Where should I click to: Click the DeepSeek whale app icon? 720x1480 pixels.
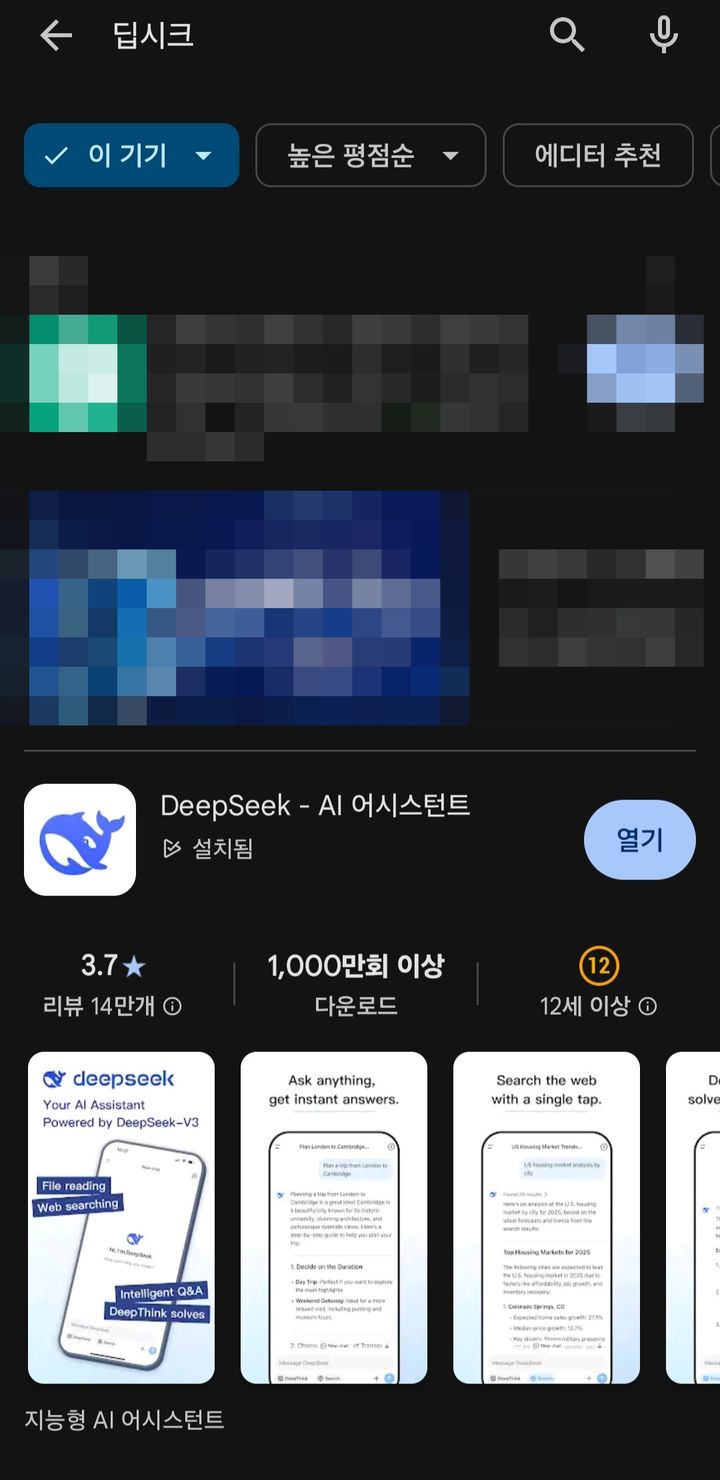point(80,840)
